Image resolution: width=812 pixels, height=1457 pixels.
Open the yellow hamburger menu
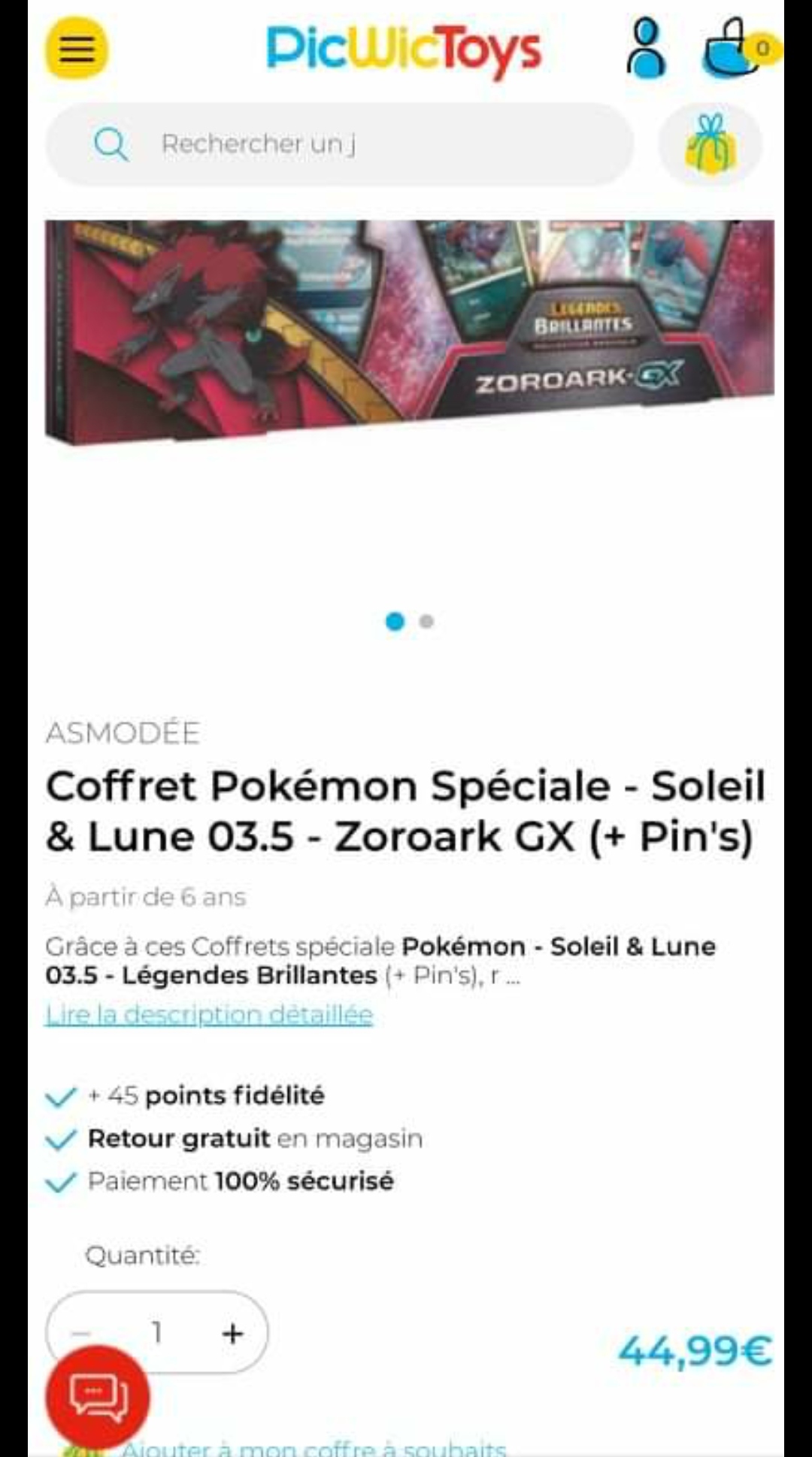77,48
